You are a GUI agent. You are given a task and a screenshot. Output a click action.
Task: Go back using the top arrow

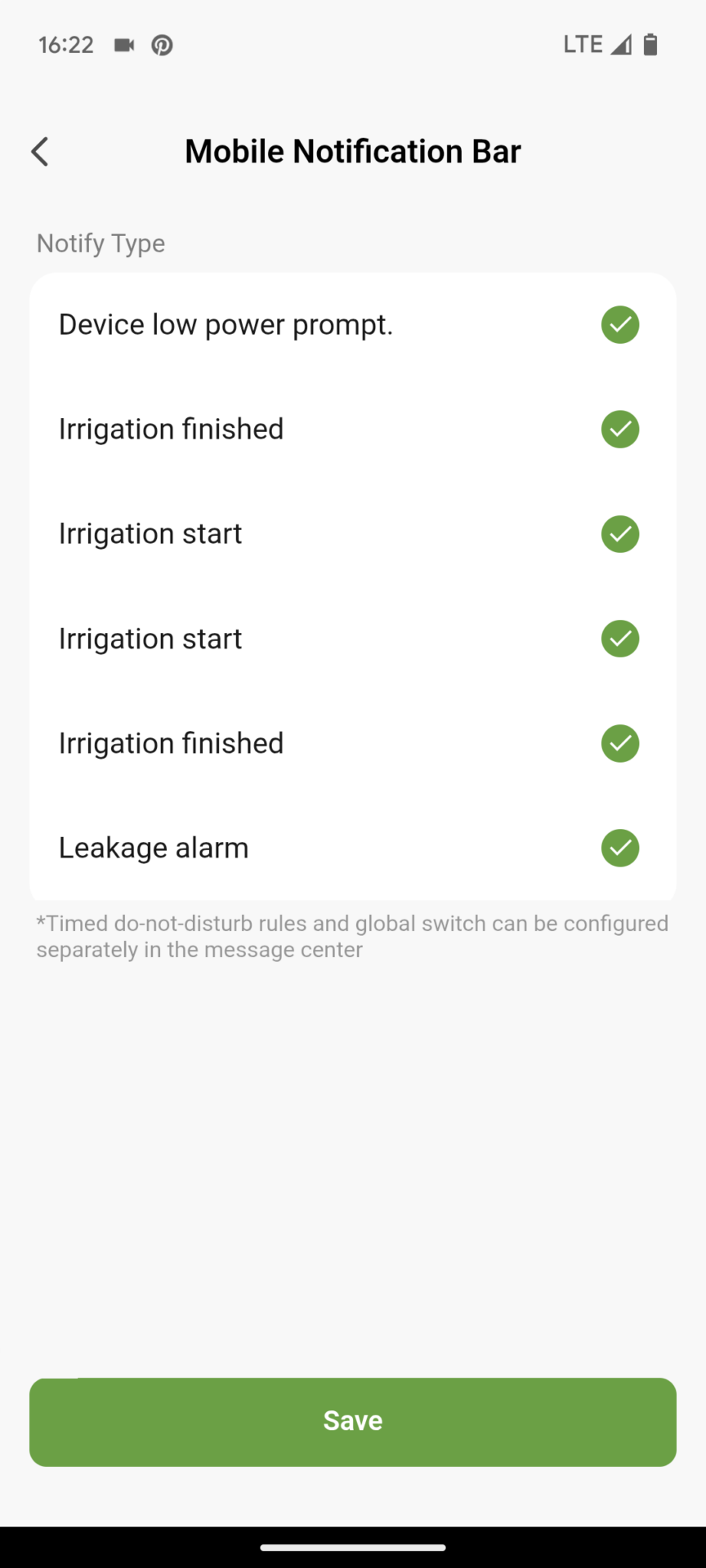[40, 151]
